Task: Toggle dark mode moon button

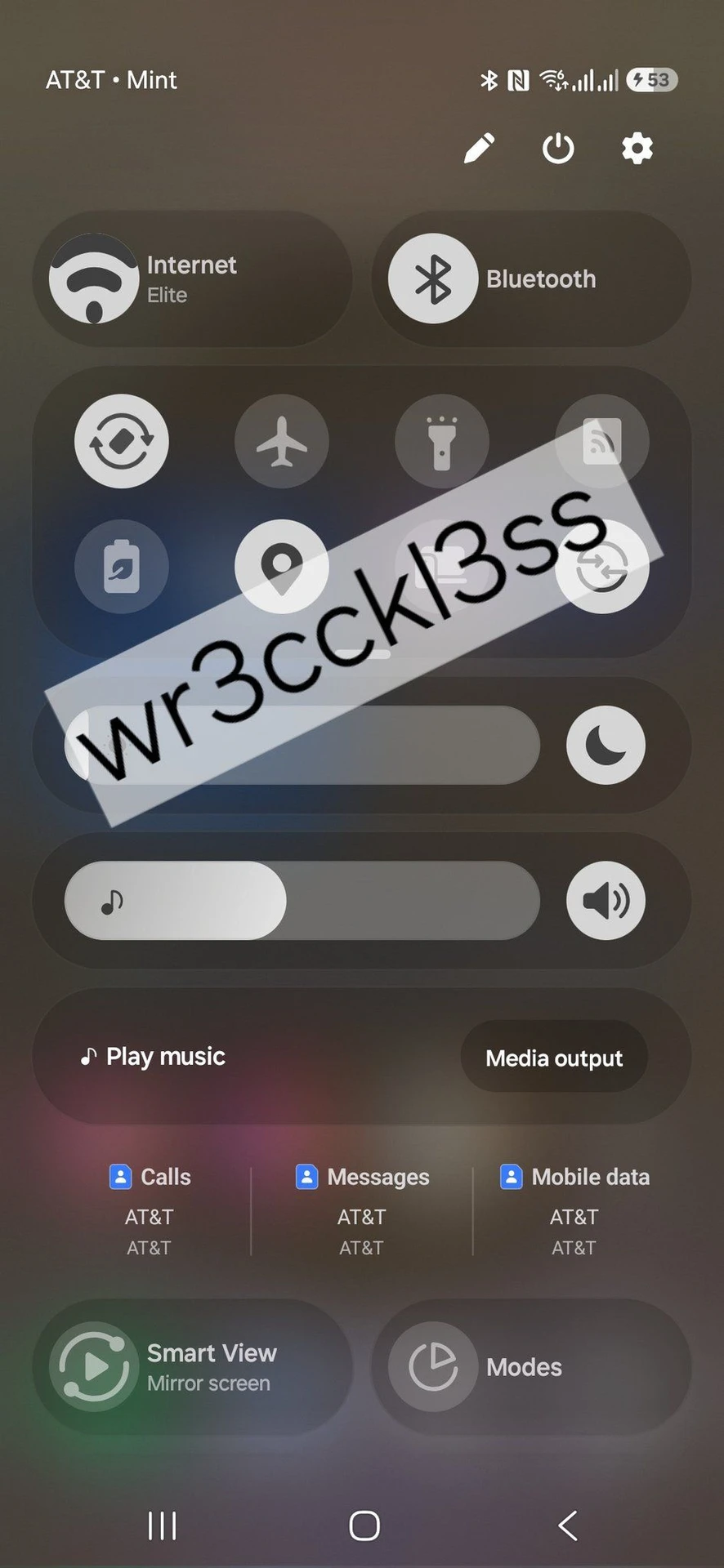Action: tap(606, 745)
